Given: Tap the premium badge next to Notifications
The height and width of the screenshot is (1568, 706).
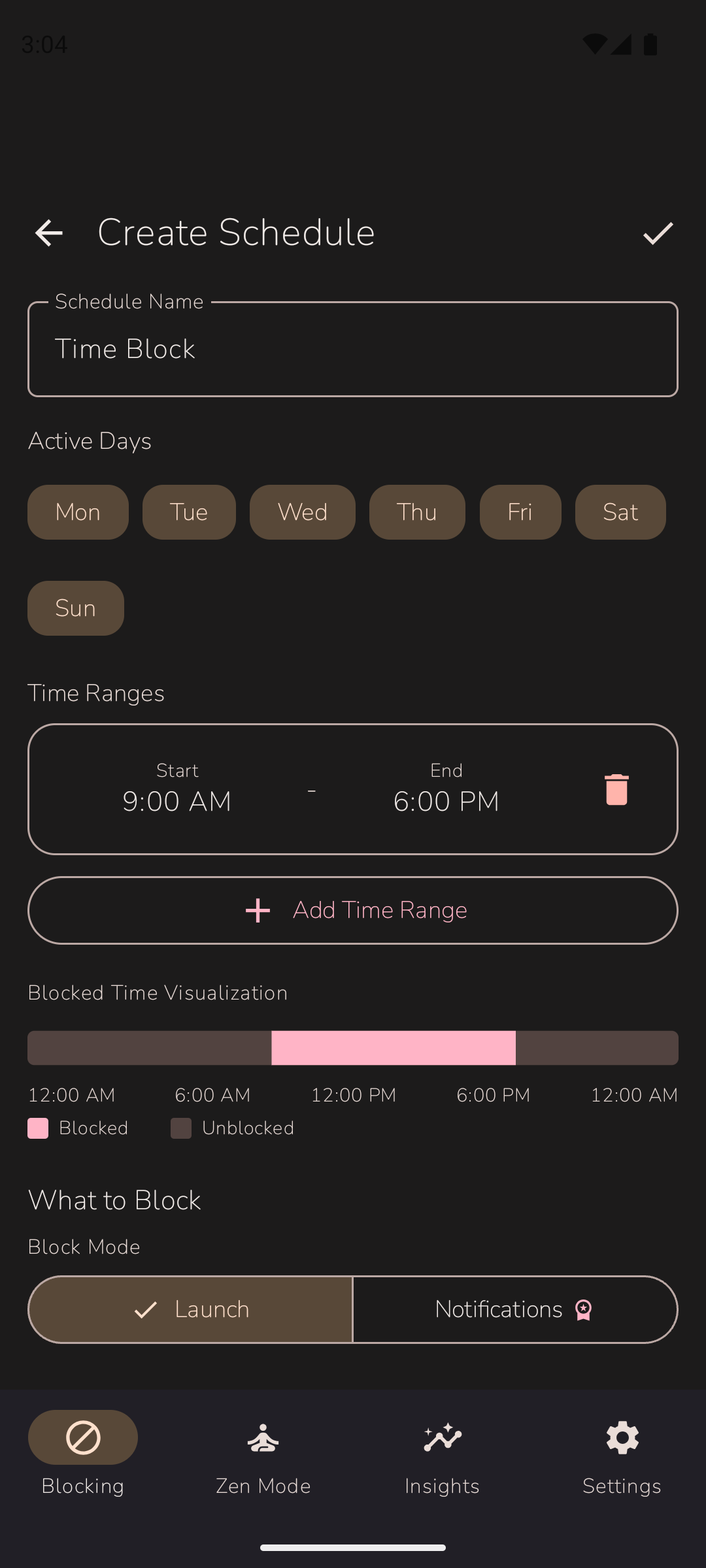Looking at the screenshot, I should tap(582, 1309).
